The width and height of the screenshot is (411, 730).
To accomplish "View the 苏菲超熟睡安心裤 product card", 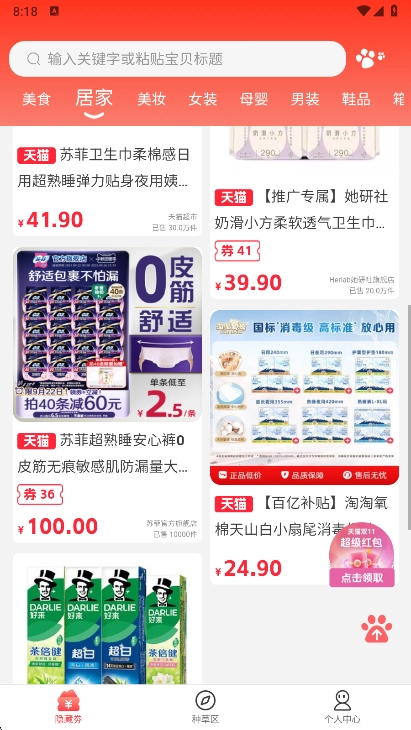I will click(107, 395).
